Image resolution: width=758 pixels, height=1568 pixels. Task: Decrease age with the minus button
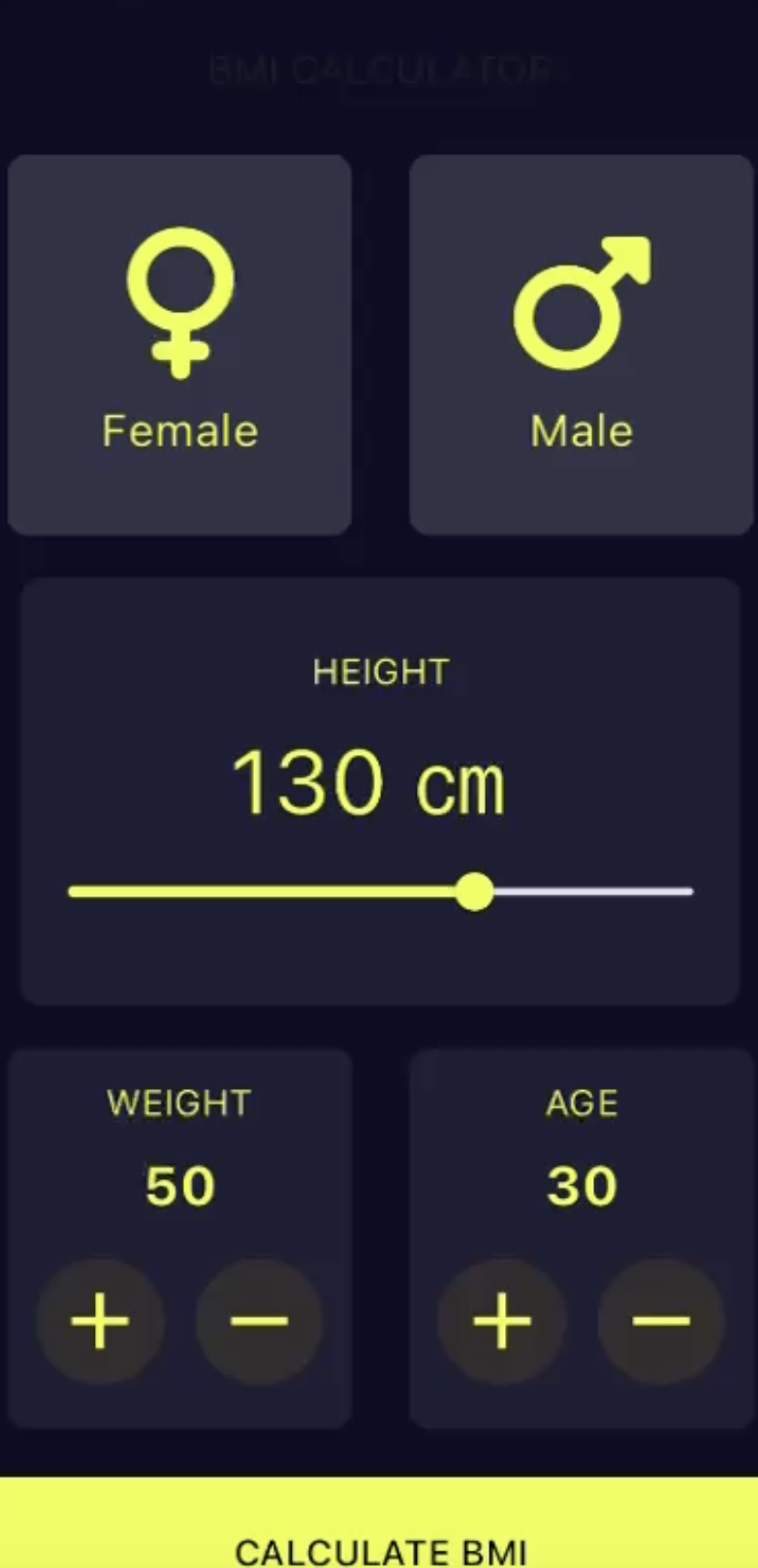[661, 1320]
